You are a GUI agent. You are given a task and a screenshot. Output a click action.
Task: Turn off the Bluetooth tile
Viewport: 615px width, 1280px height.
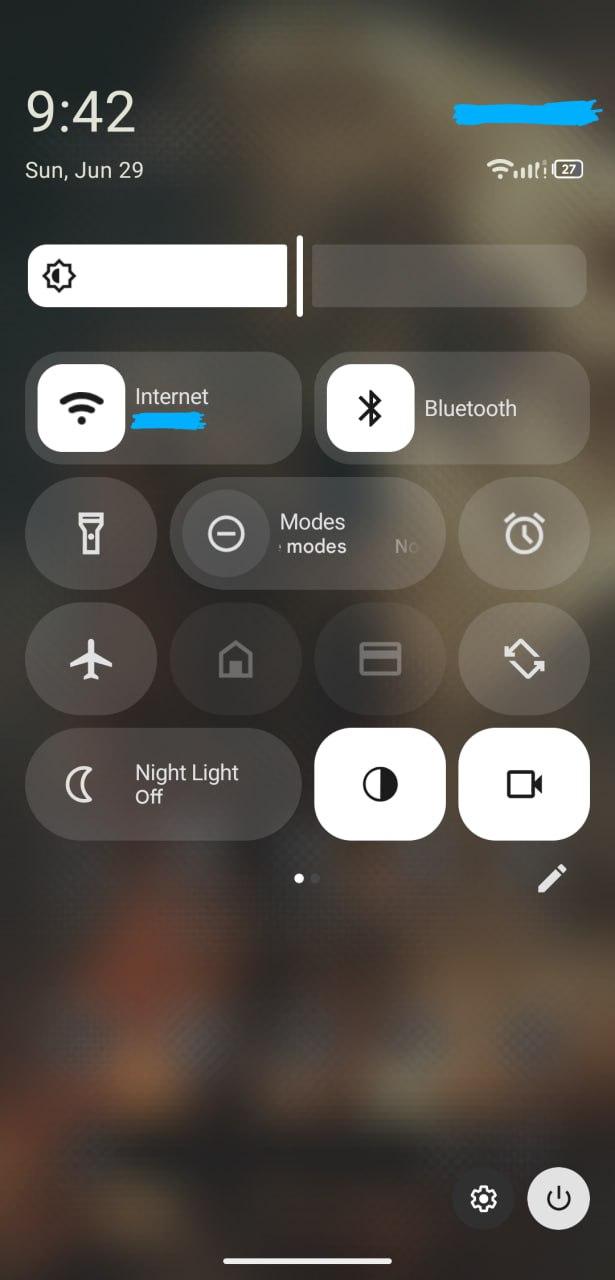452,408
